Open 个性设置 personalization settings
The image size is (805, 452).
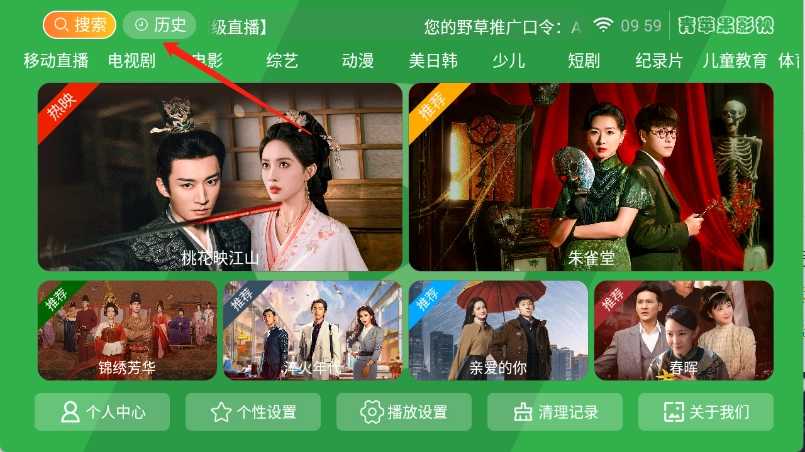[253, 412]
